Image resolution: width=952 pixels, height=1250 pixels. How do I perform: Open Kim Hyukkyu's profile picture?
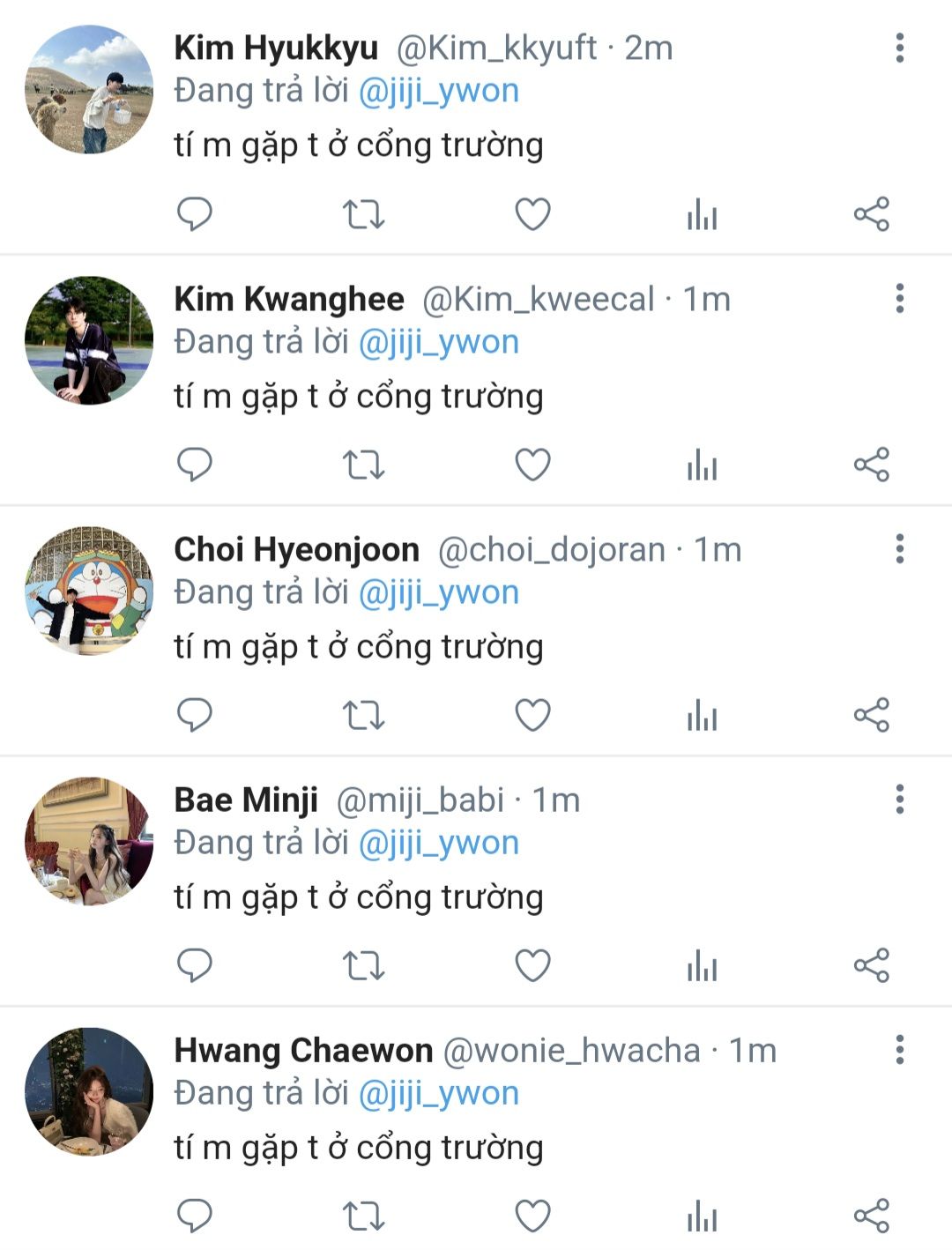(89, 90)
